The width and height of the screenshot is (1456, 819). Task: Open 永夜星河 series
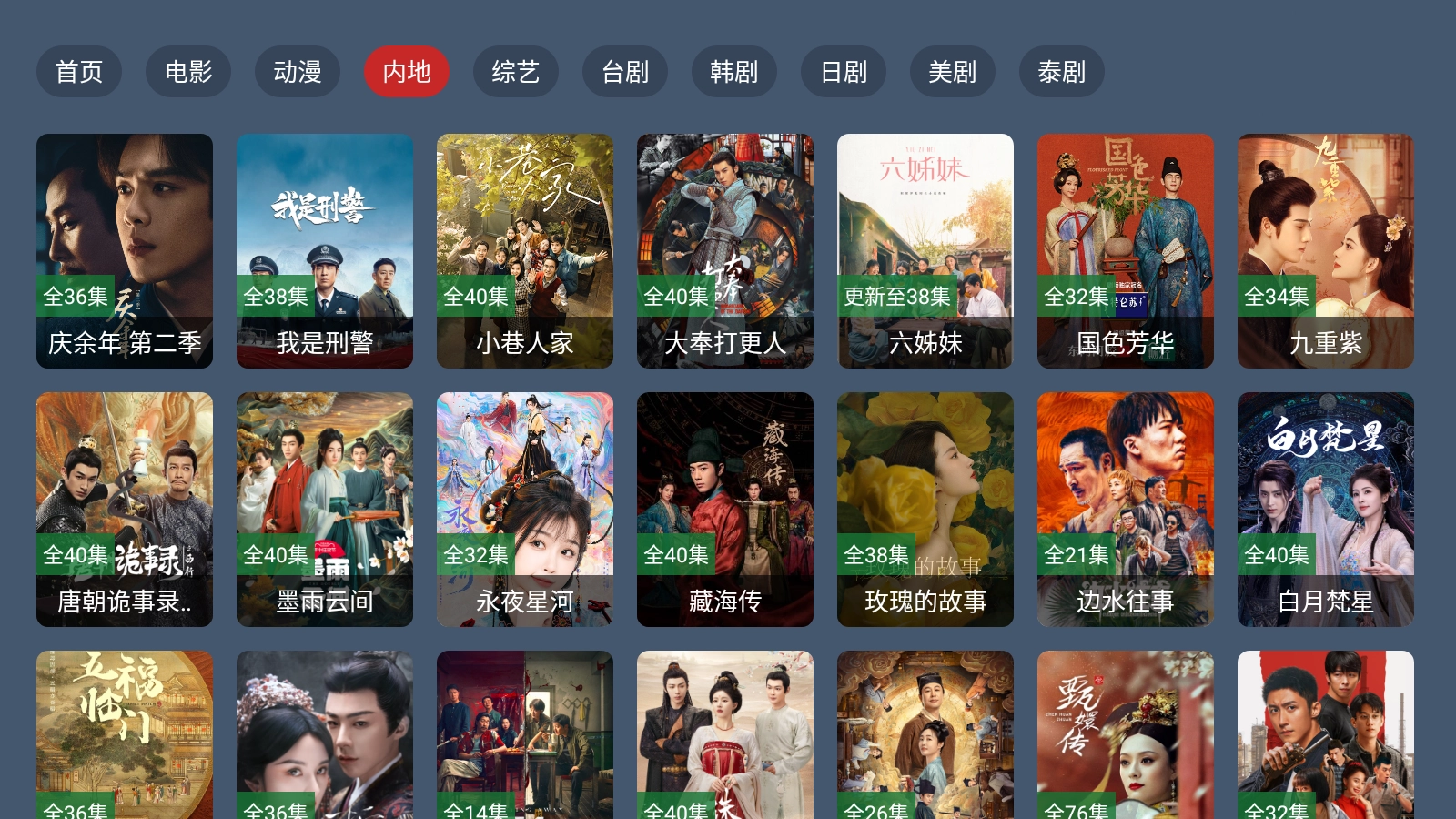[525, 509]
